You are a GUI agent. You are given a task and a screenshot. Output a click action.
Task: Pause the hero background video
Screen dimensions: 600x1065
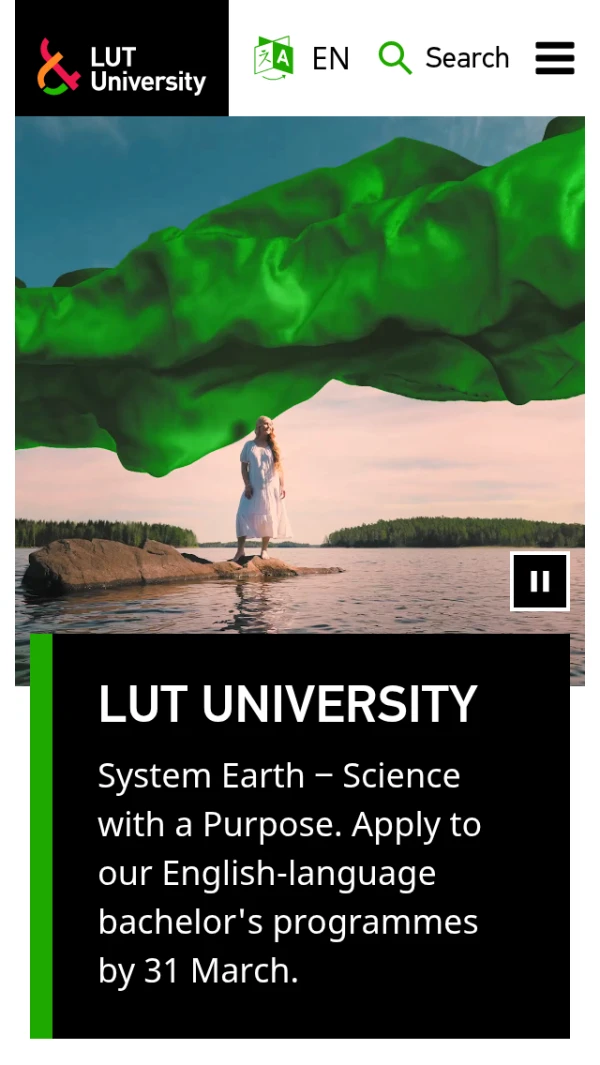540,581
